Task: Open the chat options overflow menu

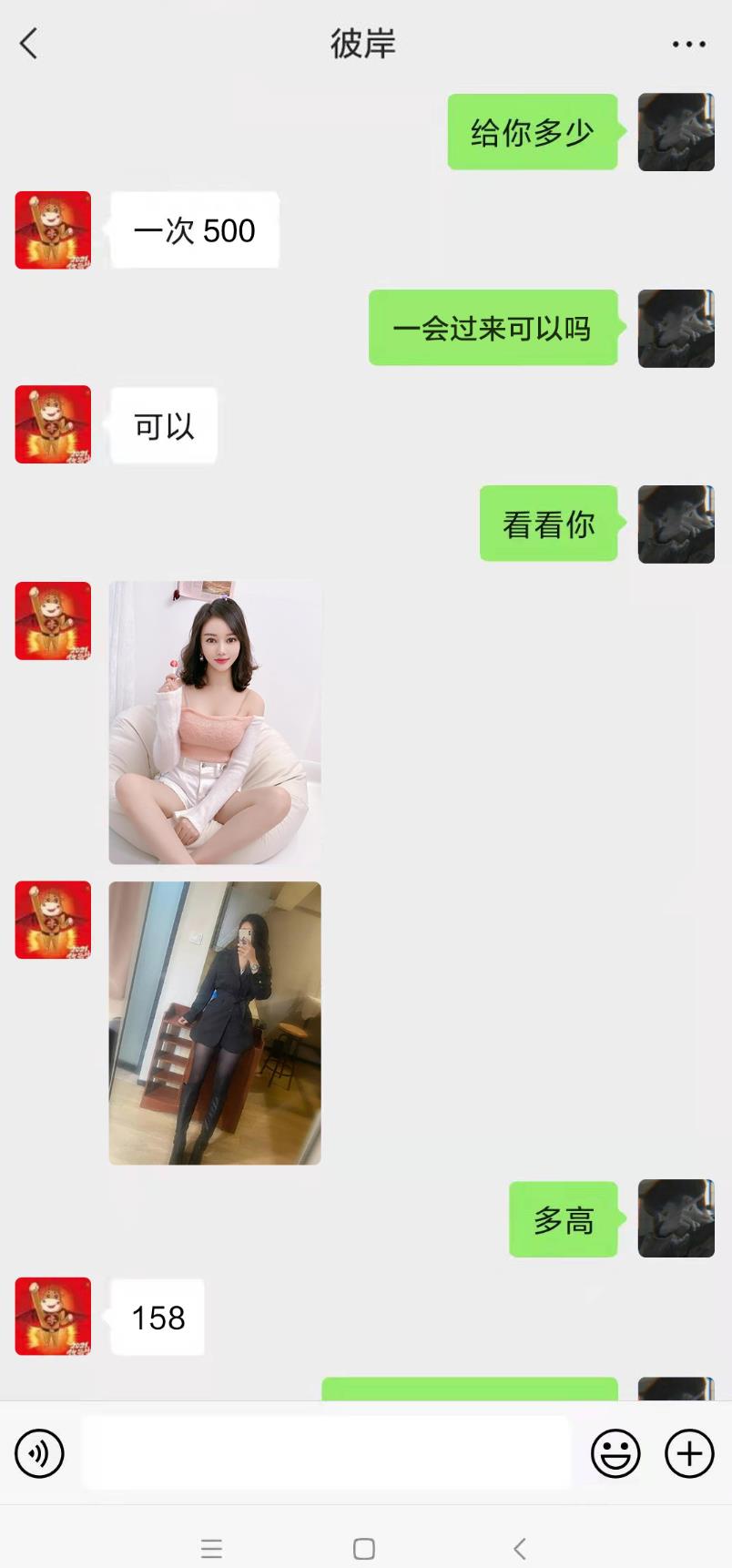Action: pyautogui.click(x=688, y=44)
